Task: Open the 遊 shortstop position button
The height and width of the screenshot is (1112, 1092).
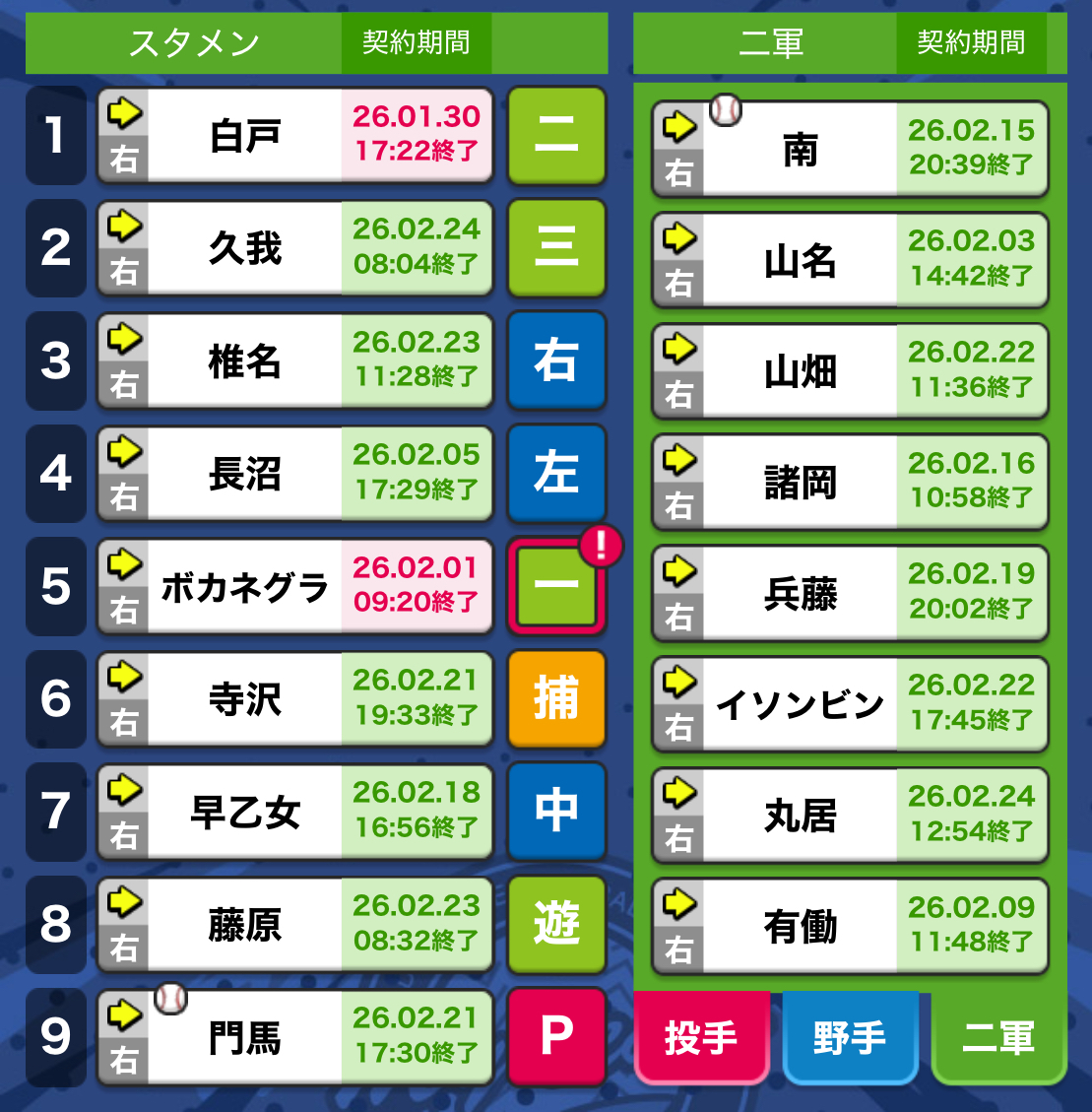Action: pos(556,924)
